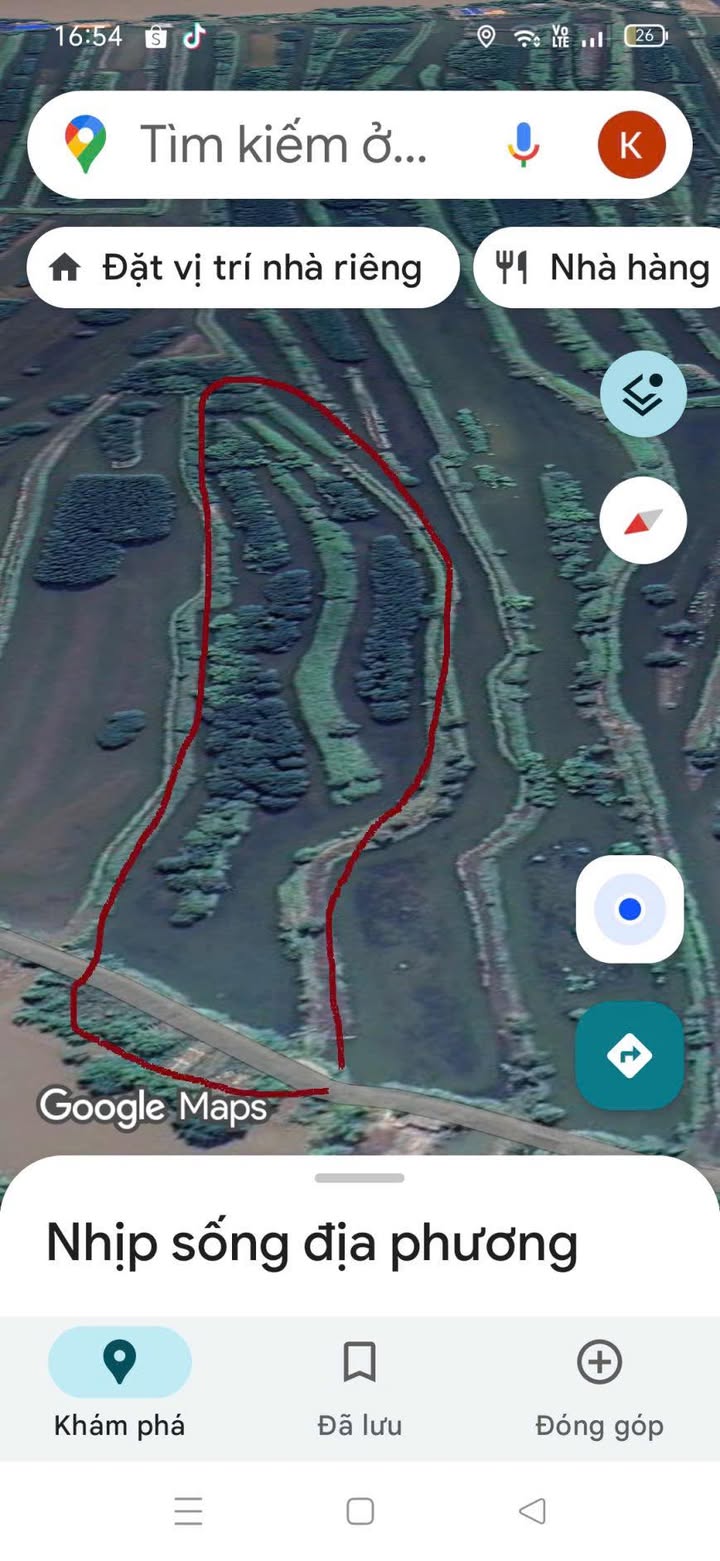Switch to the Đã lưu tab
Viewport: 720px width, 1561px height.
pyautogui.click(x=359, y=1385)
